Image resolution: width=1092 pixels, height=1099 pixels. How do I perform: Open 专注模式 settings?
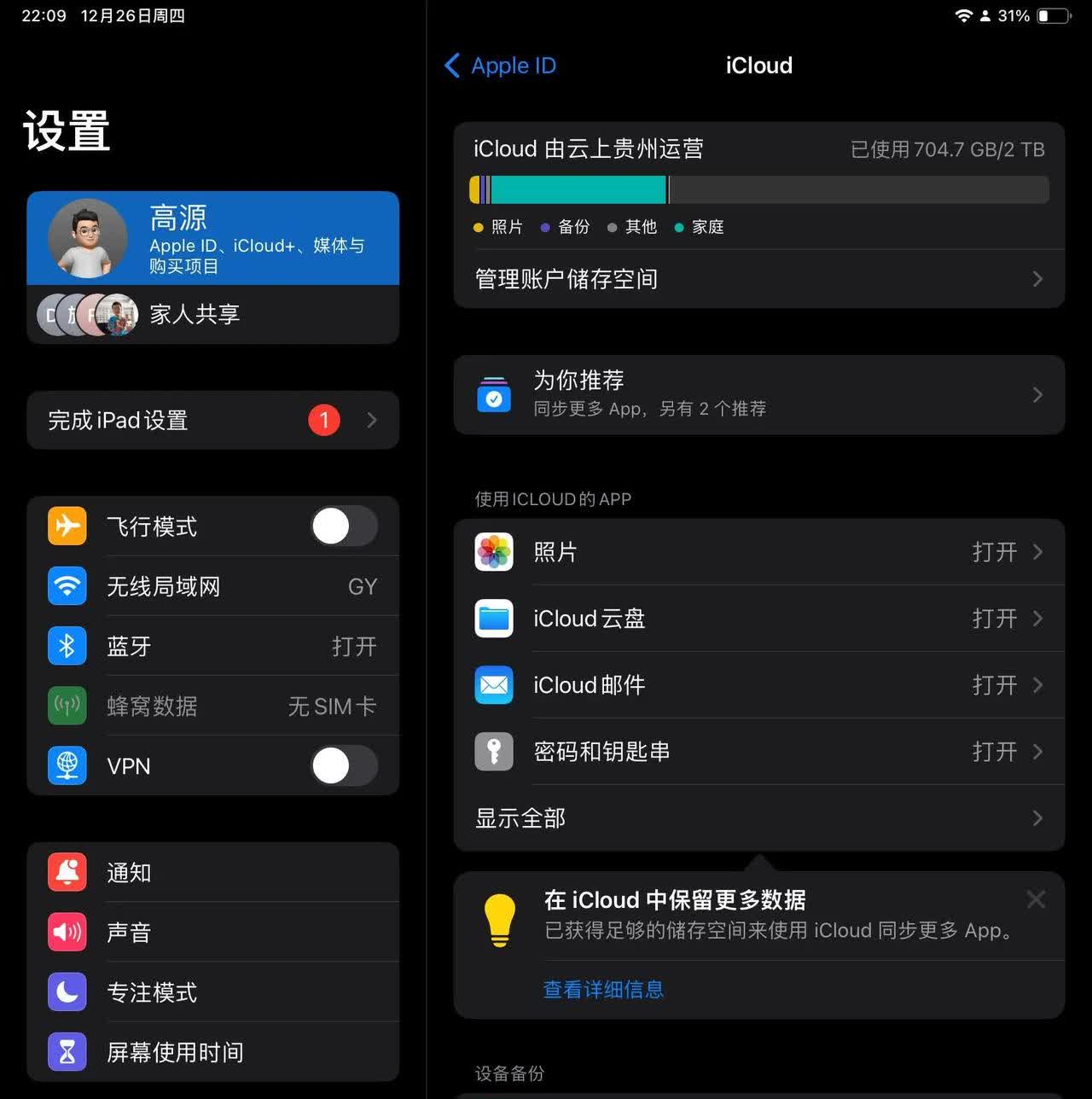tap(212, 992)
